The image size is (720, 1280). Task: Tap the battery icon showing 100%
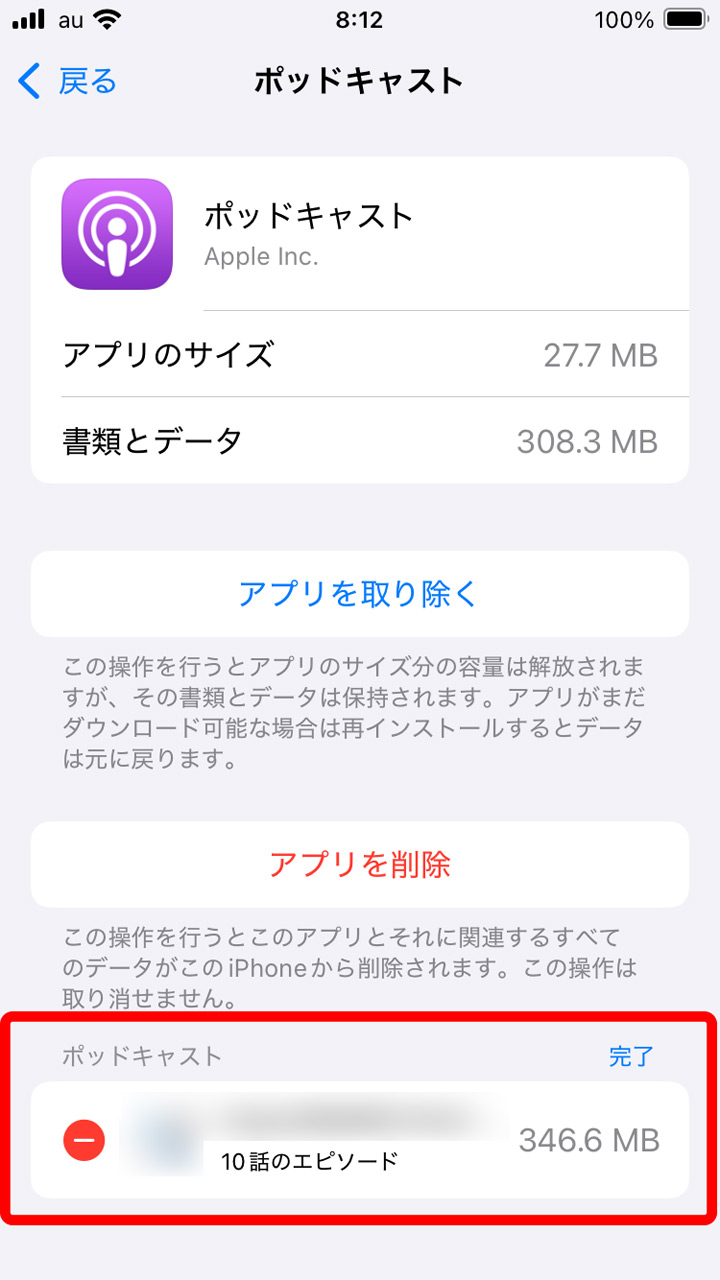(684, 17)
